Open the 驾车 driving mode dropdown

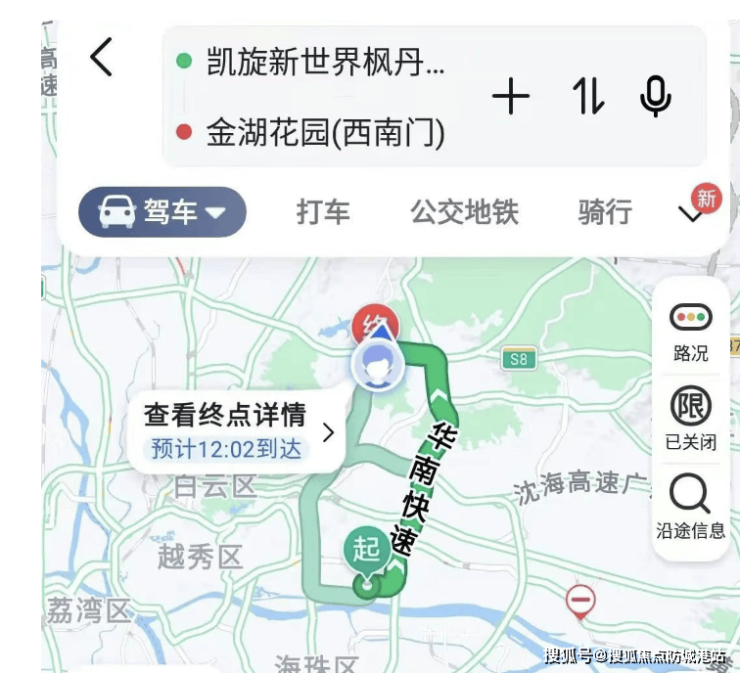[162, 212]
